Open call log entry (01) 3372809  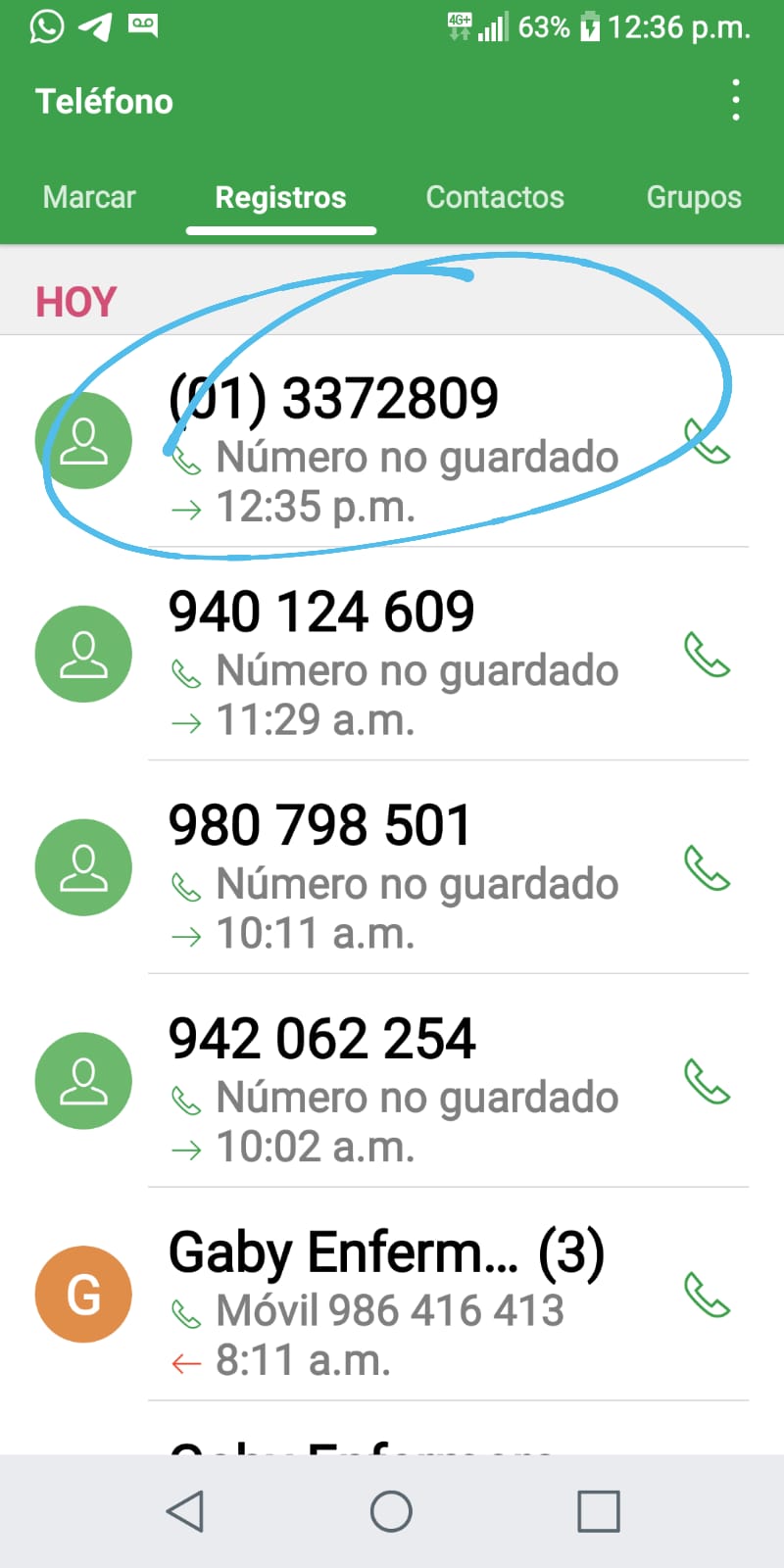[x=392, y=441]
